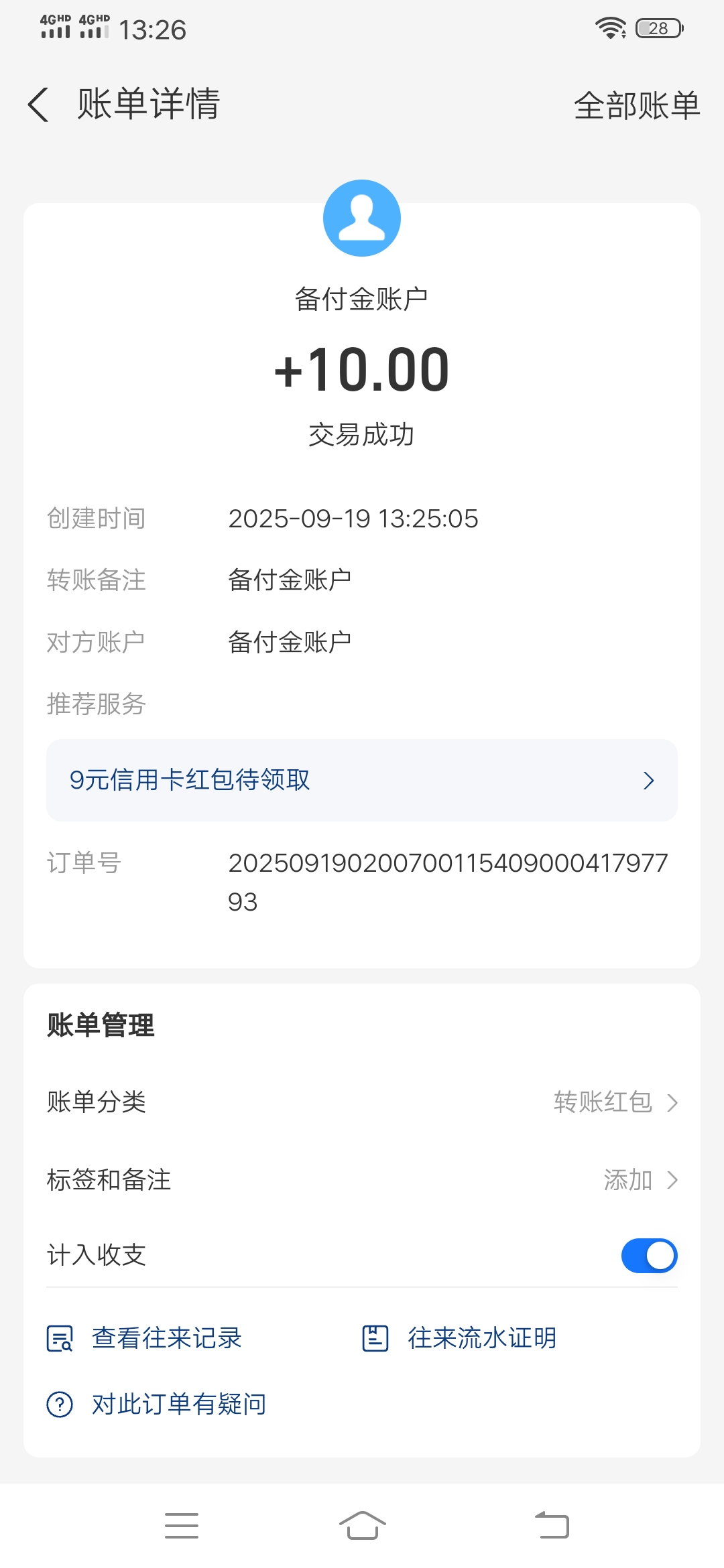The width and height of the screenshot is (724, 1568).
Task: Open 全部账单 in the top bar
Action: pos(636,106)
